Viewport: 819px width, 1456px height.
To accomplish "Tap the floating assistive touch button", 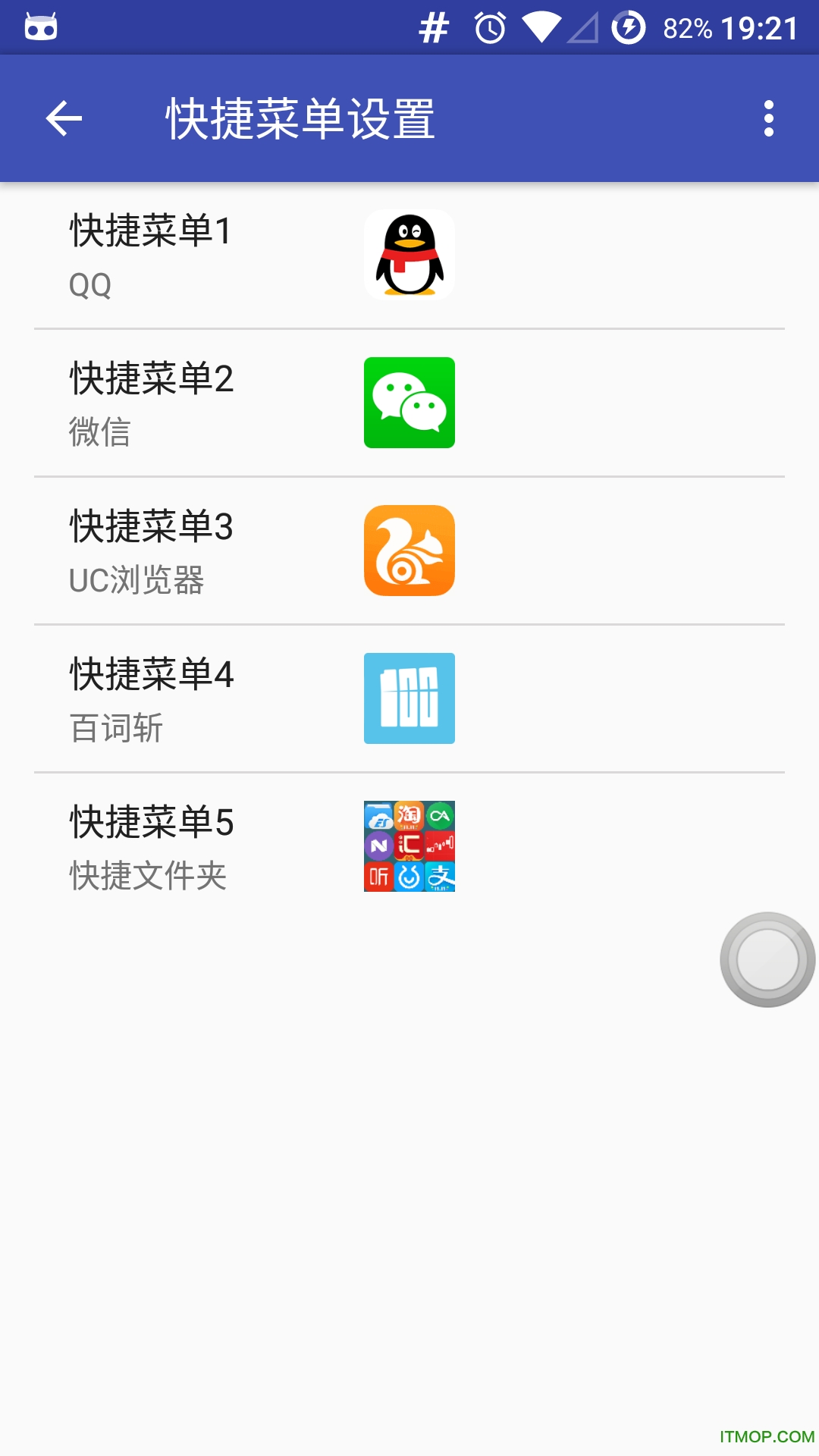I will tap(767, 960).
